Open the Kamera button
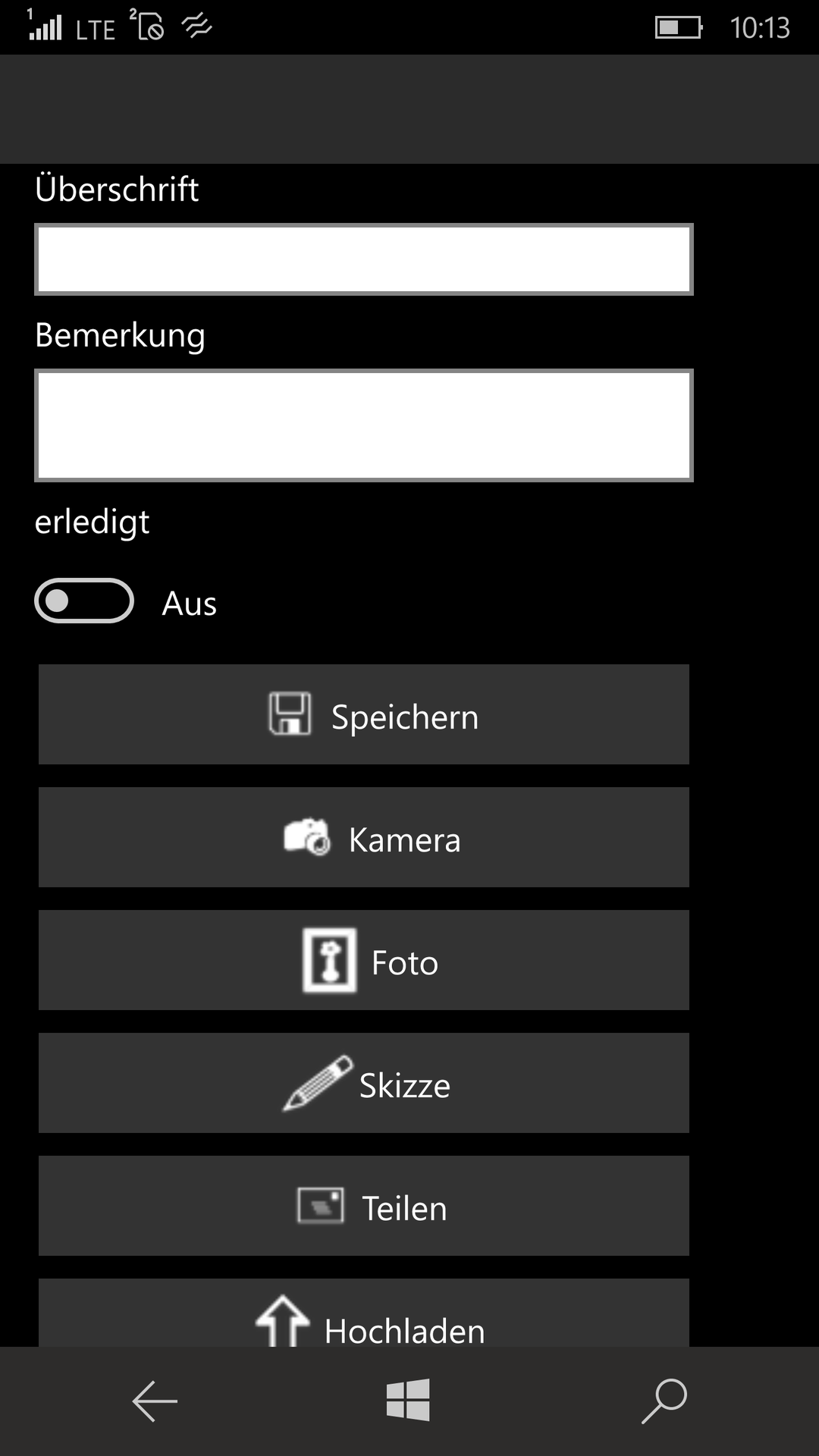Screen dimensions: 819x1456 coord(364,837)
